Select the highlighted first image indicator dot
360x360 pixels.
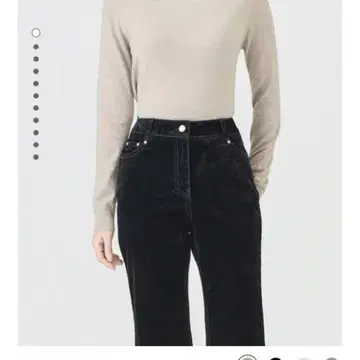[36, 33]
